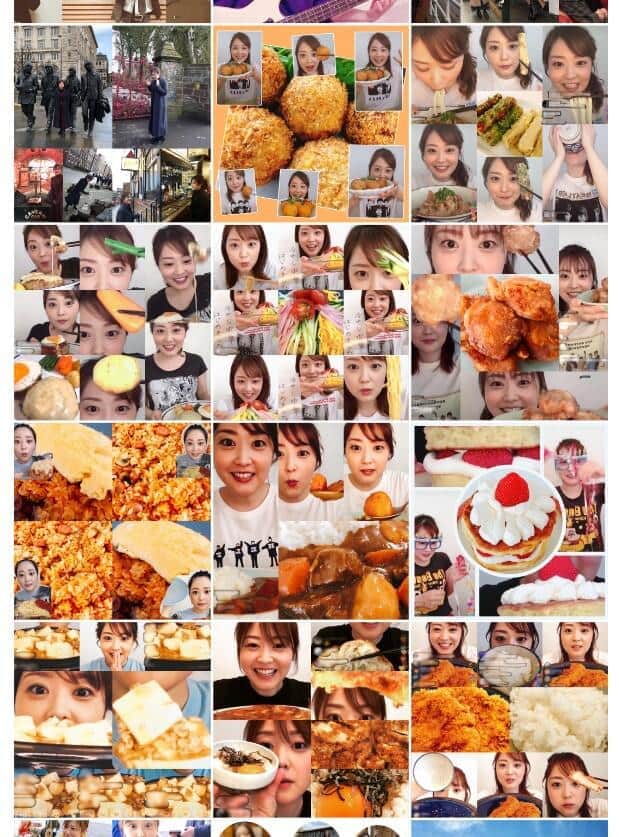Open the strawberry cream pancake post

coord(508,520)
